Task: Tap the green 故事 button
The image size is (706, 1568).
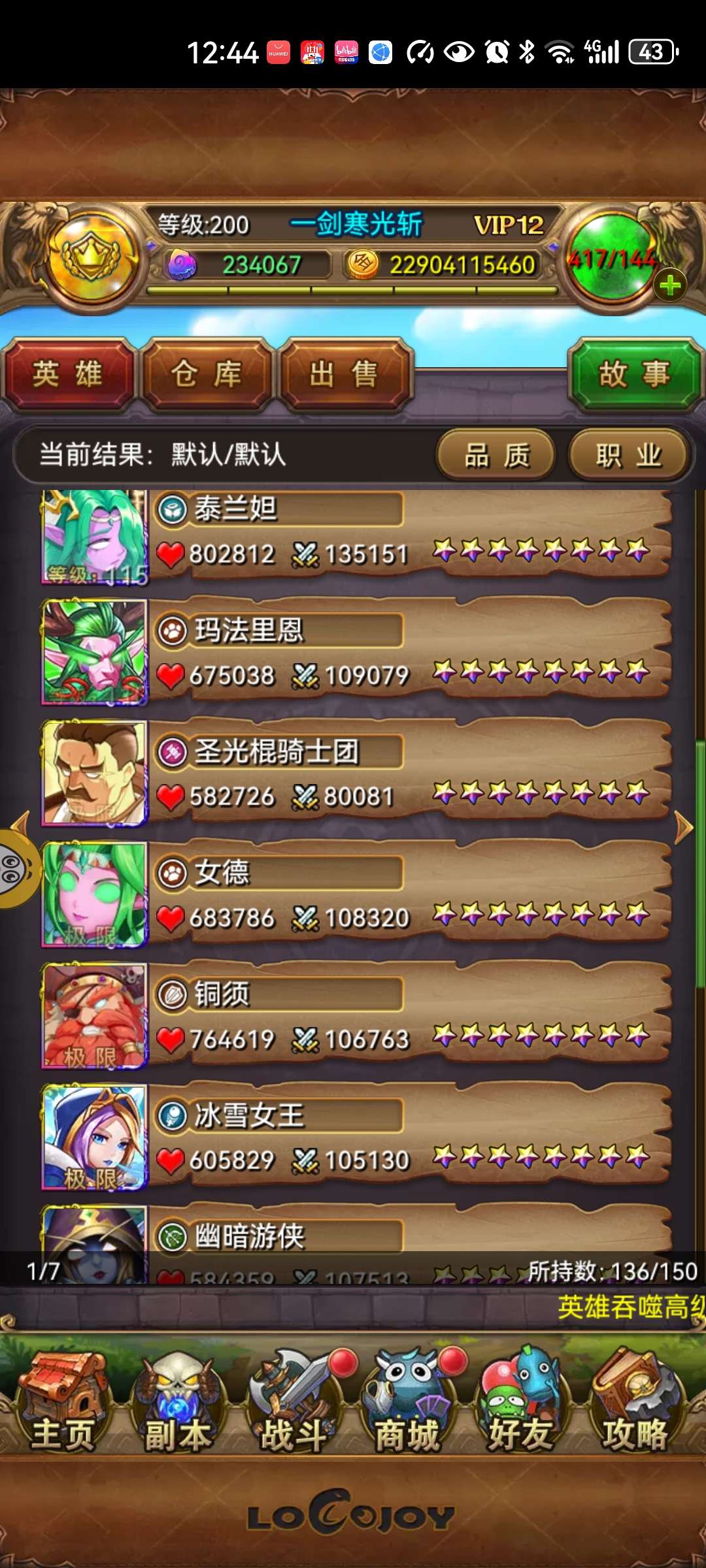Action: pyautogui.click(x=634, y=374)
